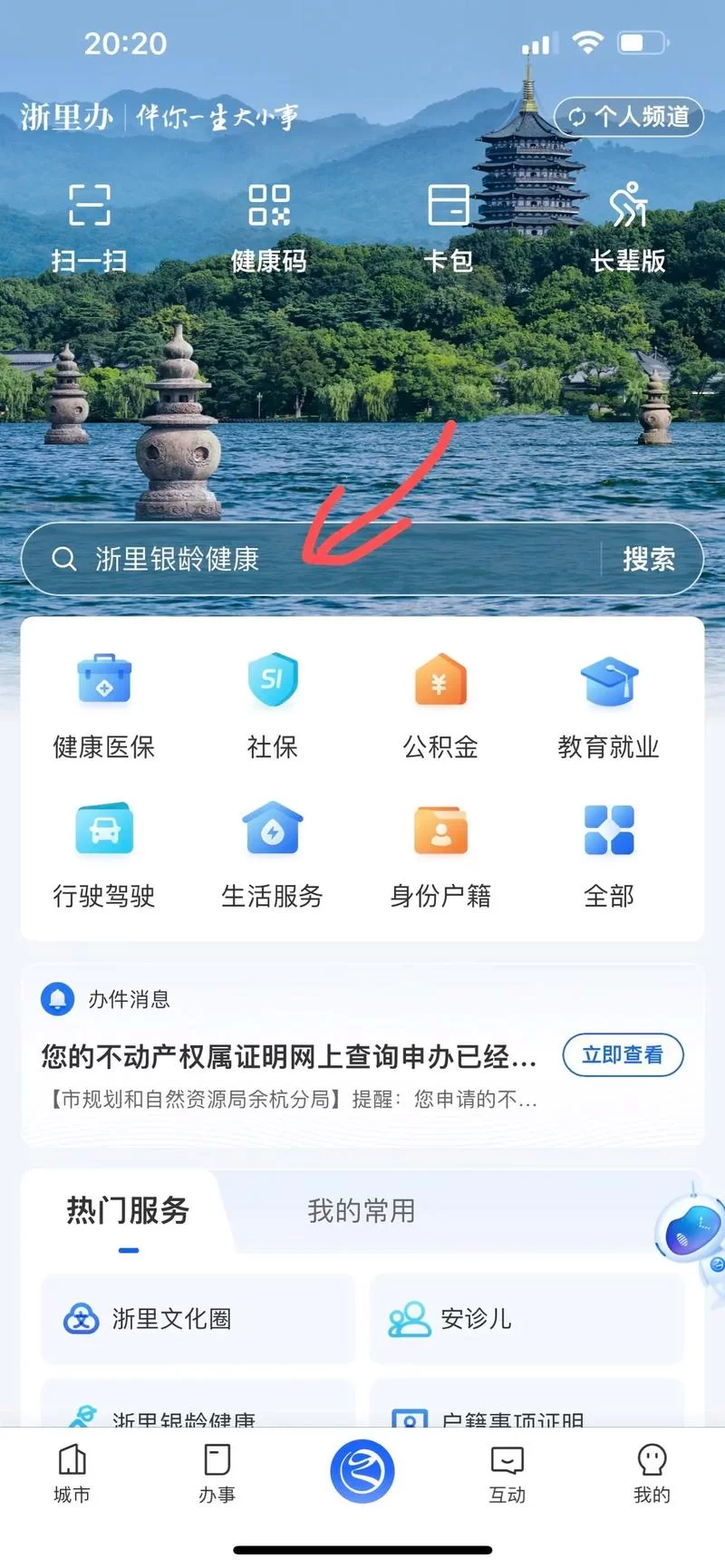Image resolution: width=725 pixels, height=1568 pixels.
Task: Open the 健康码 health code
Action: tap(269, 225)
